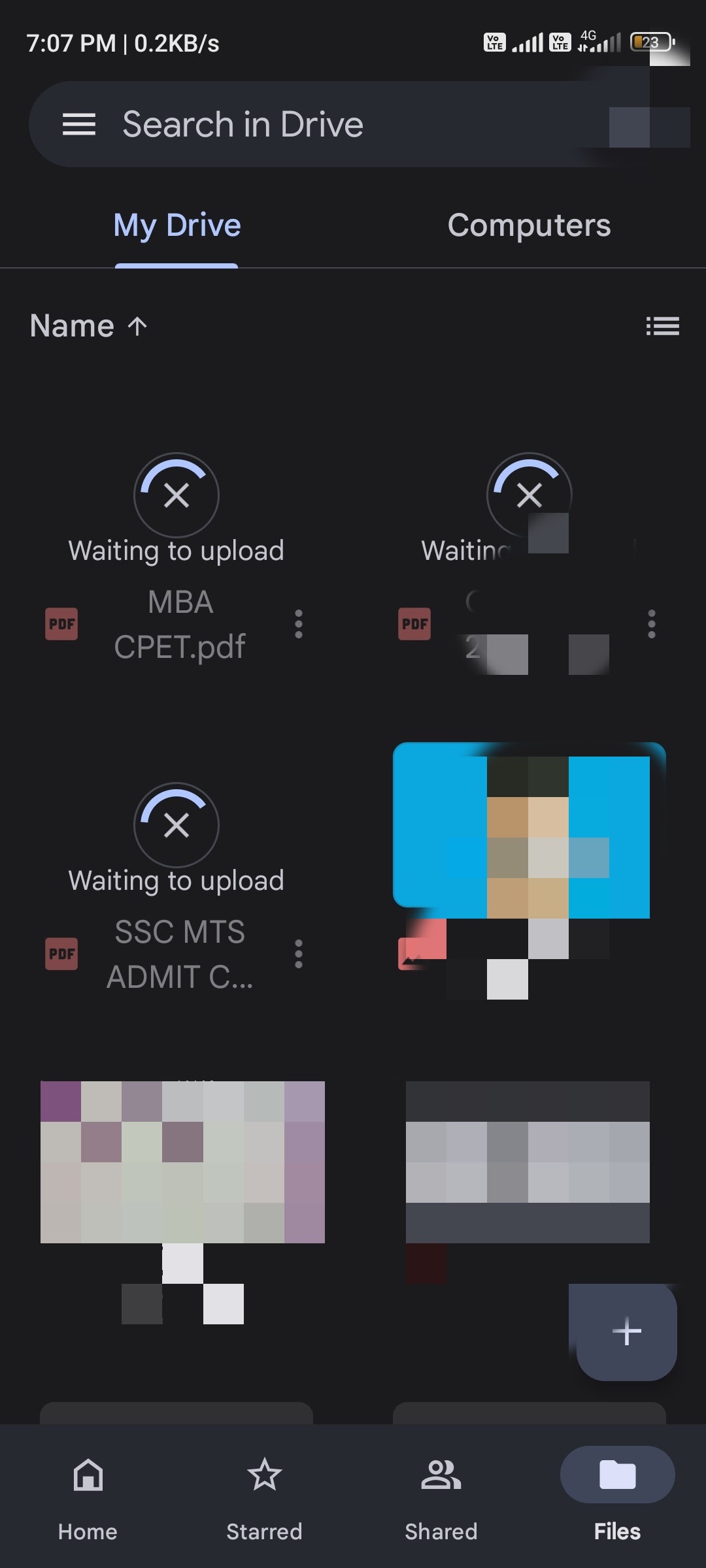Cancel the MBA CPET.pdf upload
Screen dimensions: 706x1568
tap(175, 495)
